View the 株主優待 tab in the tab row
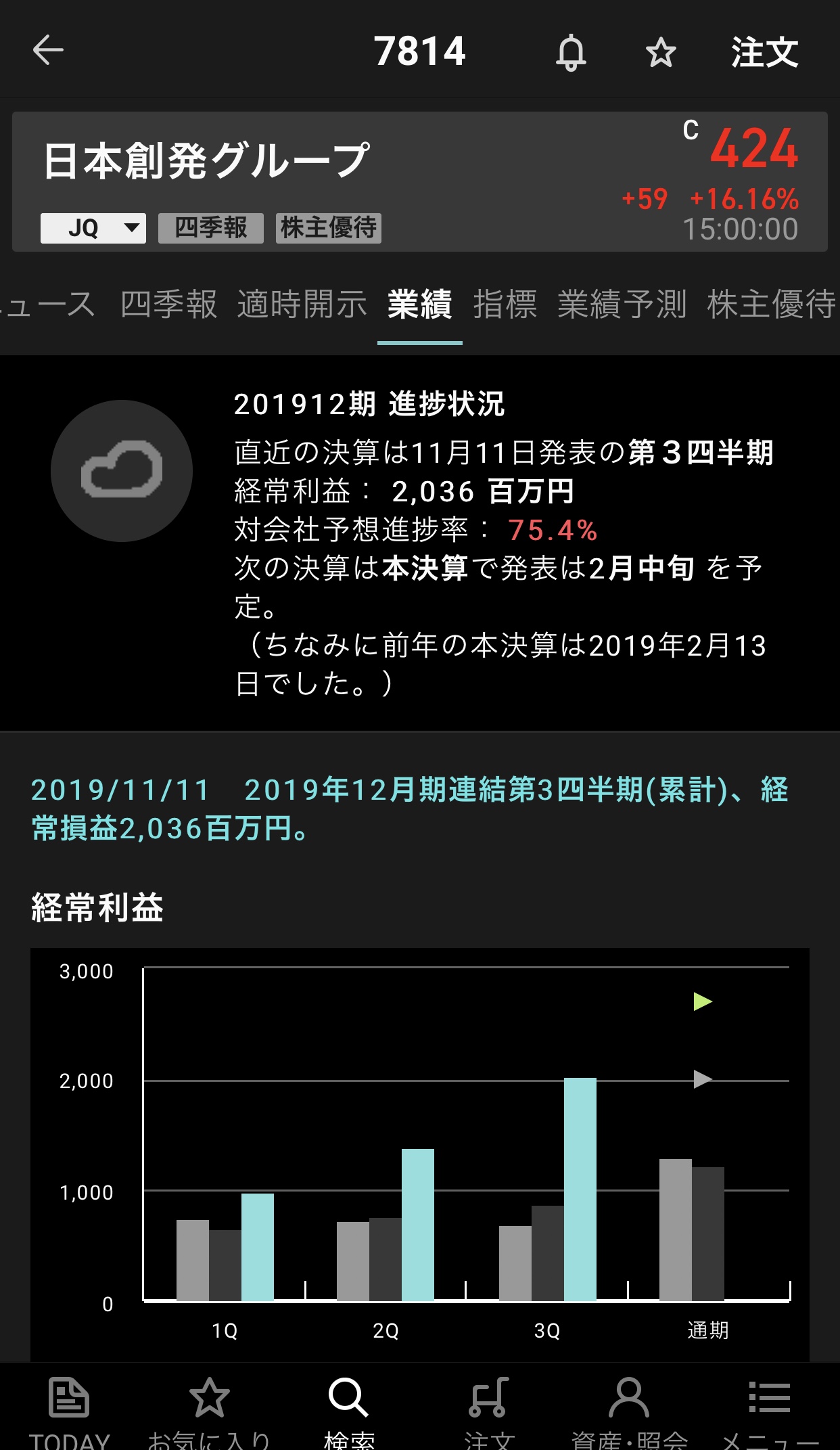The width and height of the screenshot is (840, 1450). click(x=771, y=304)
